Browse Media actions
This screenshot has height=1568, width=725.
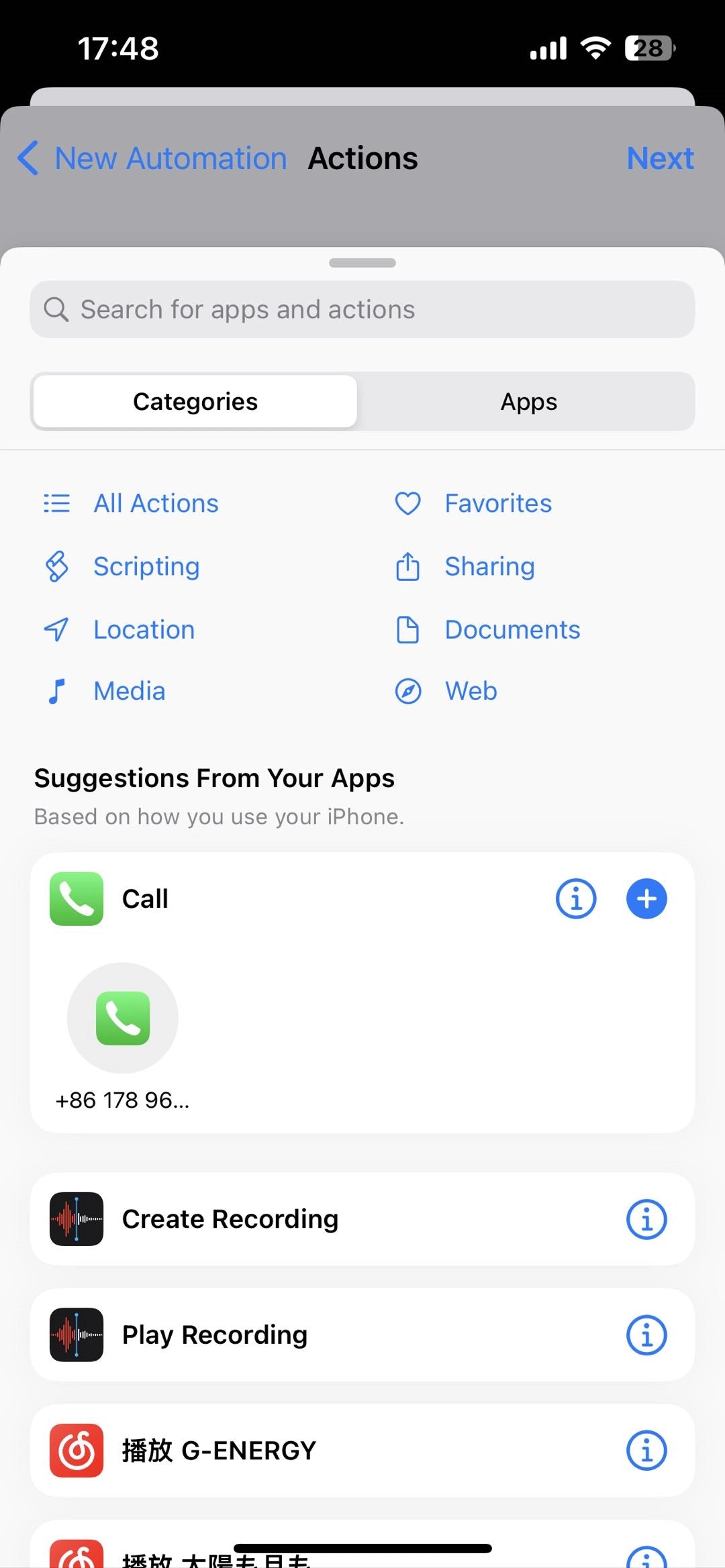click(x=129, y=691)
